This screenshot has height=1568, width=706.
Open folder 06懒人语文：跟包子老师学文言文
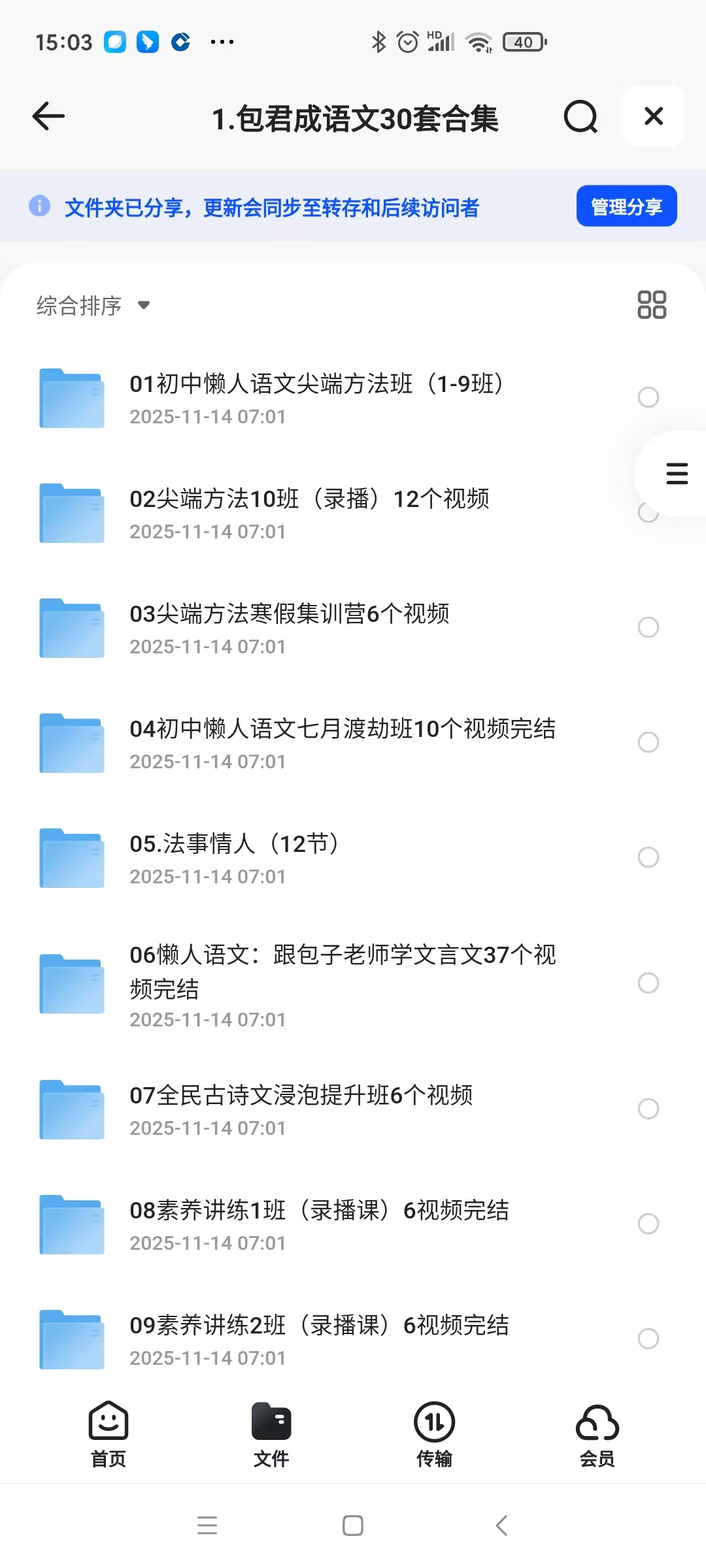[x=343, y=983]
